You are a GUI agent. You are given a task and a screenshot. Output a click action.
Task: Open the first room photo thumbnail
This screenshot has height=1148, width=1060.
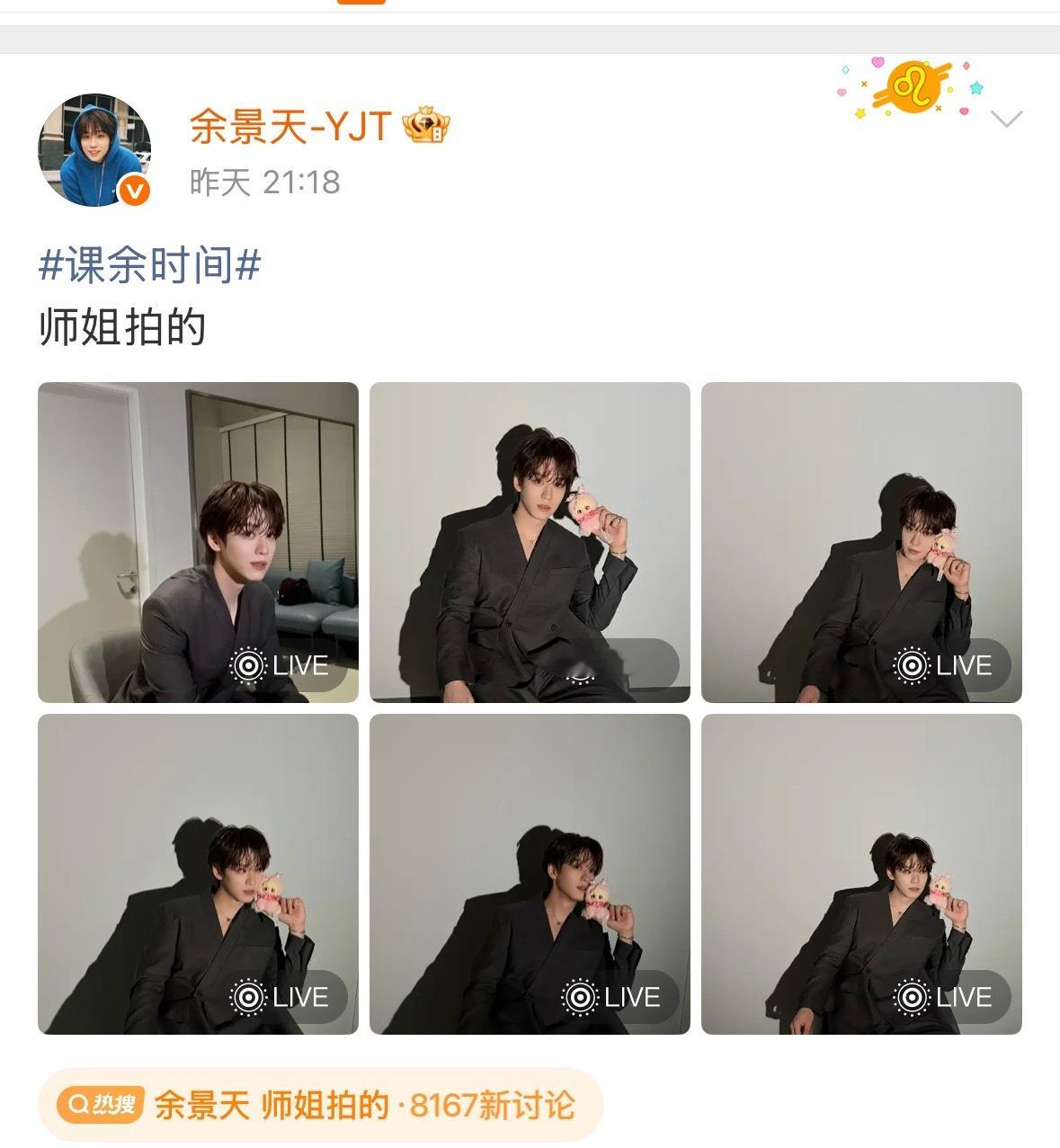200,542
